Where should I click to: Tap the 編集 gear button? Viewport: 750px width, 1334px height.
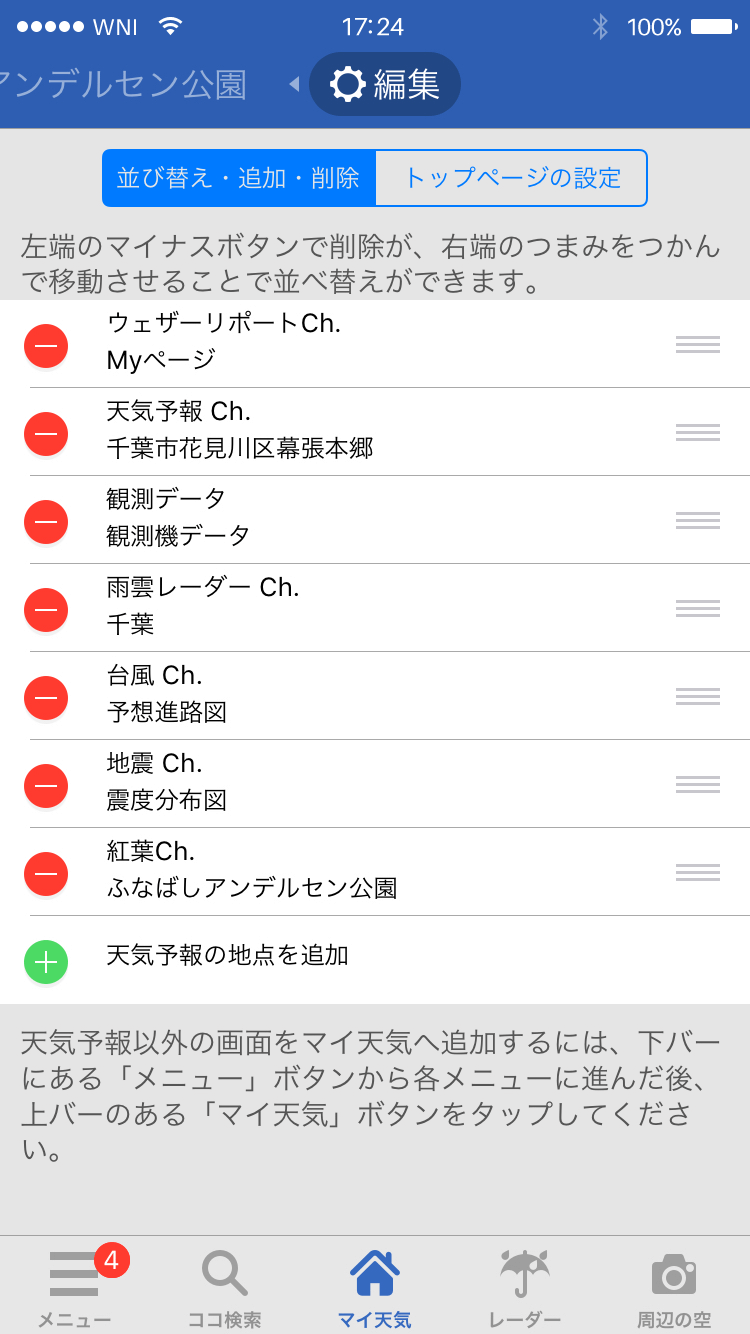[385, 84]
